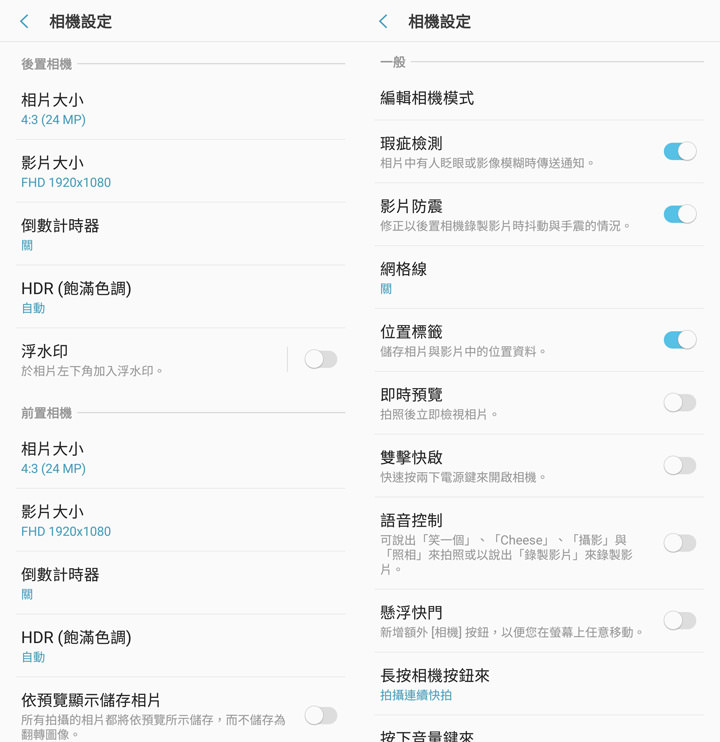The width and height of the screenshot is (720, 742).
Task: Disable 瑕疵檢測 switch
Action: pos(679,152)
